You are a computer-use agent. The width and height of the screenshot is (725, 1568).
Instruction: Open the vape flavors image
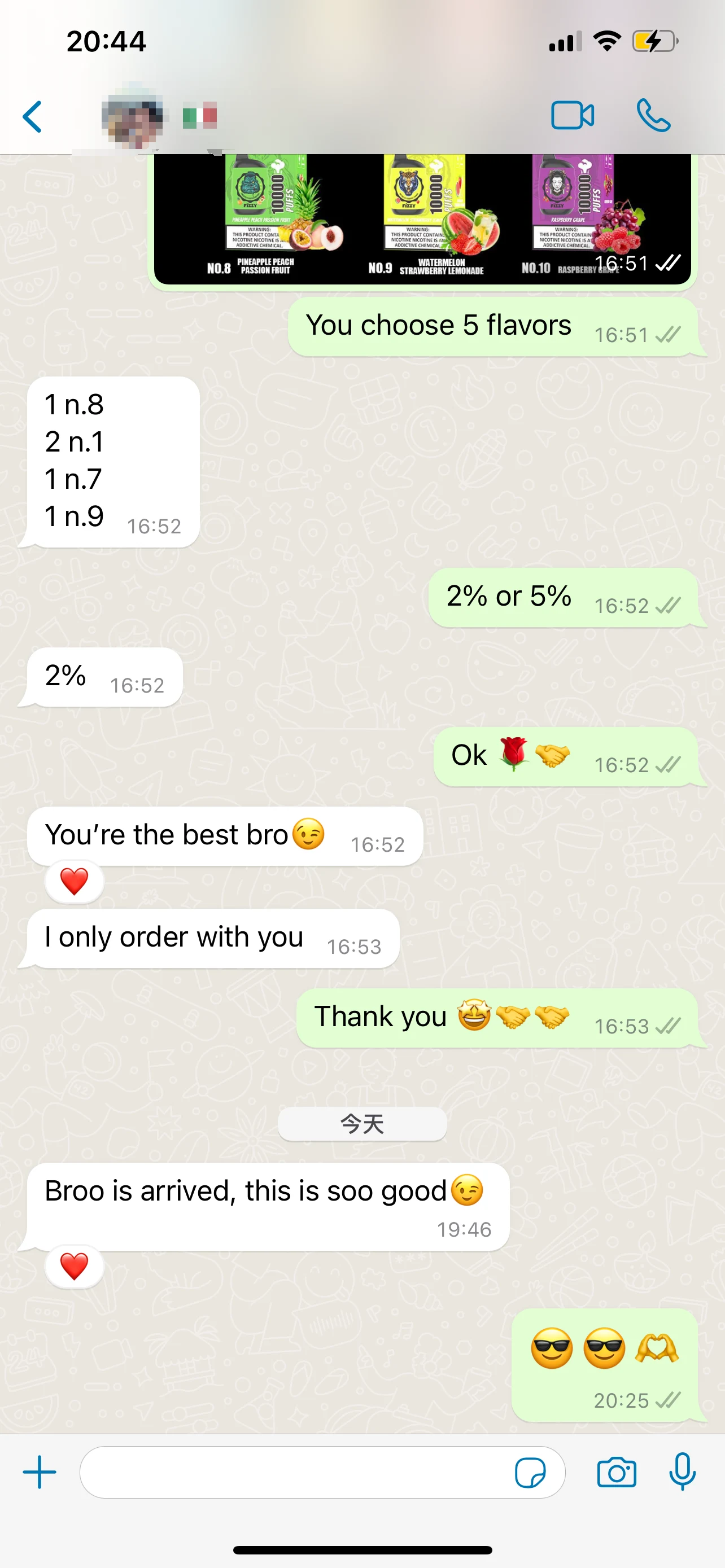pyautogui.click(x=422, y=218)
